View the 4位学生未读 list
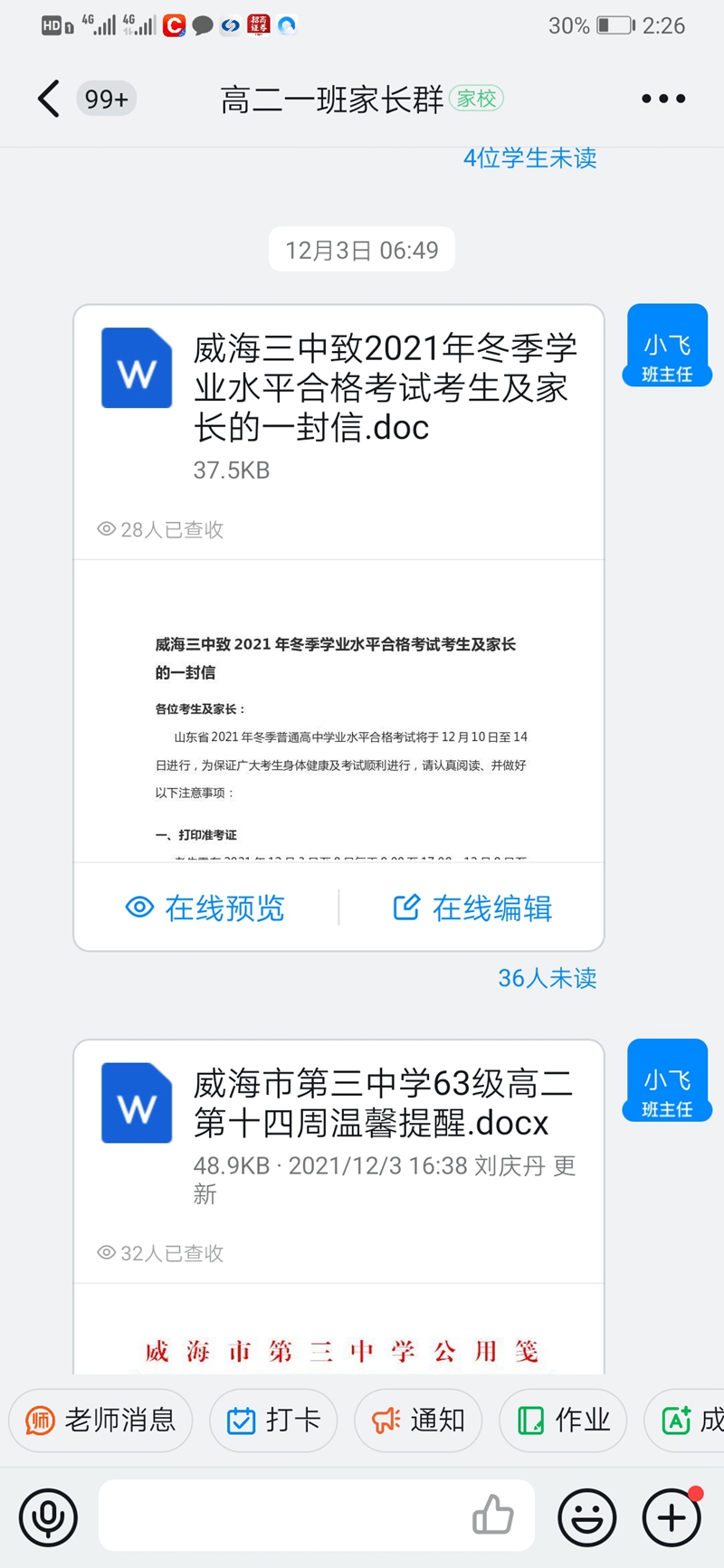Viewport: 724px width, 1568px height. click(x=529, y=158)
